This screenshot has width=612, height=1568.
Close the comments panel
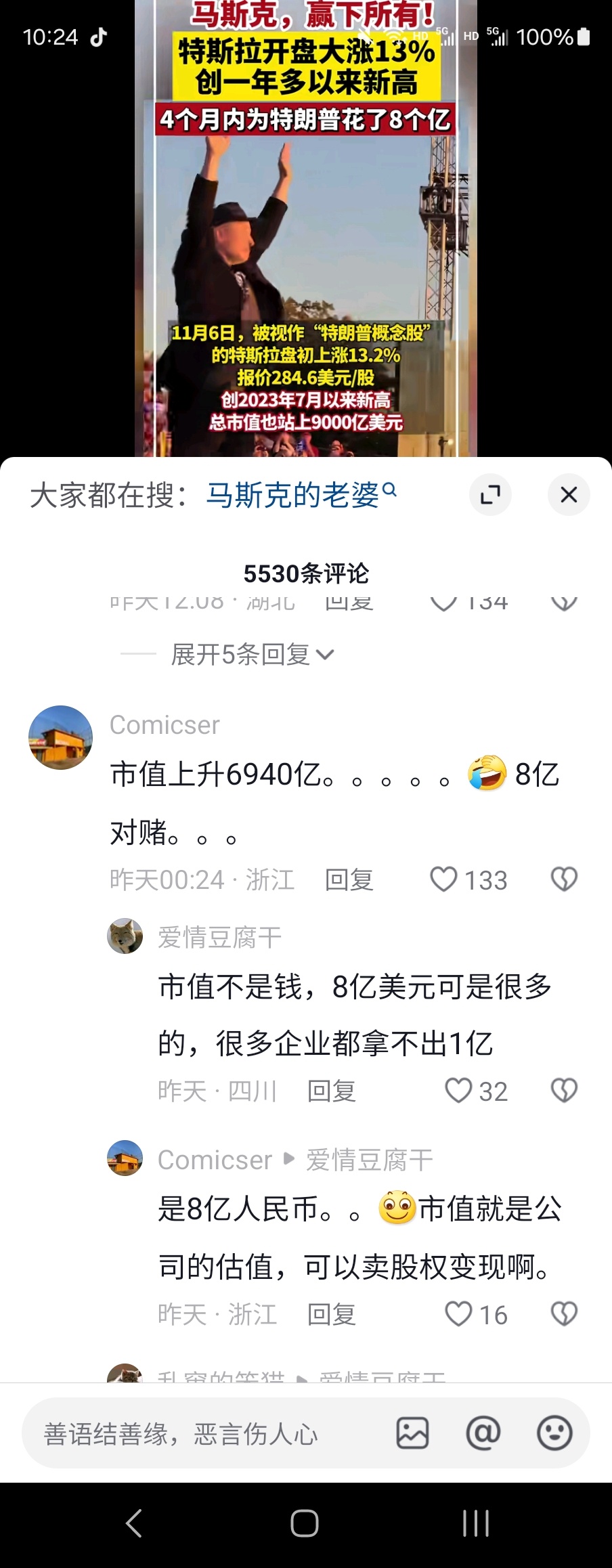tap(568, 495)
